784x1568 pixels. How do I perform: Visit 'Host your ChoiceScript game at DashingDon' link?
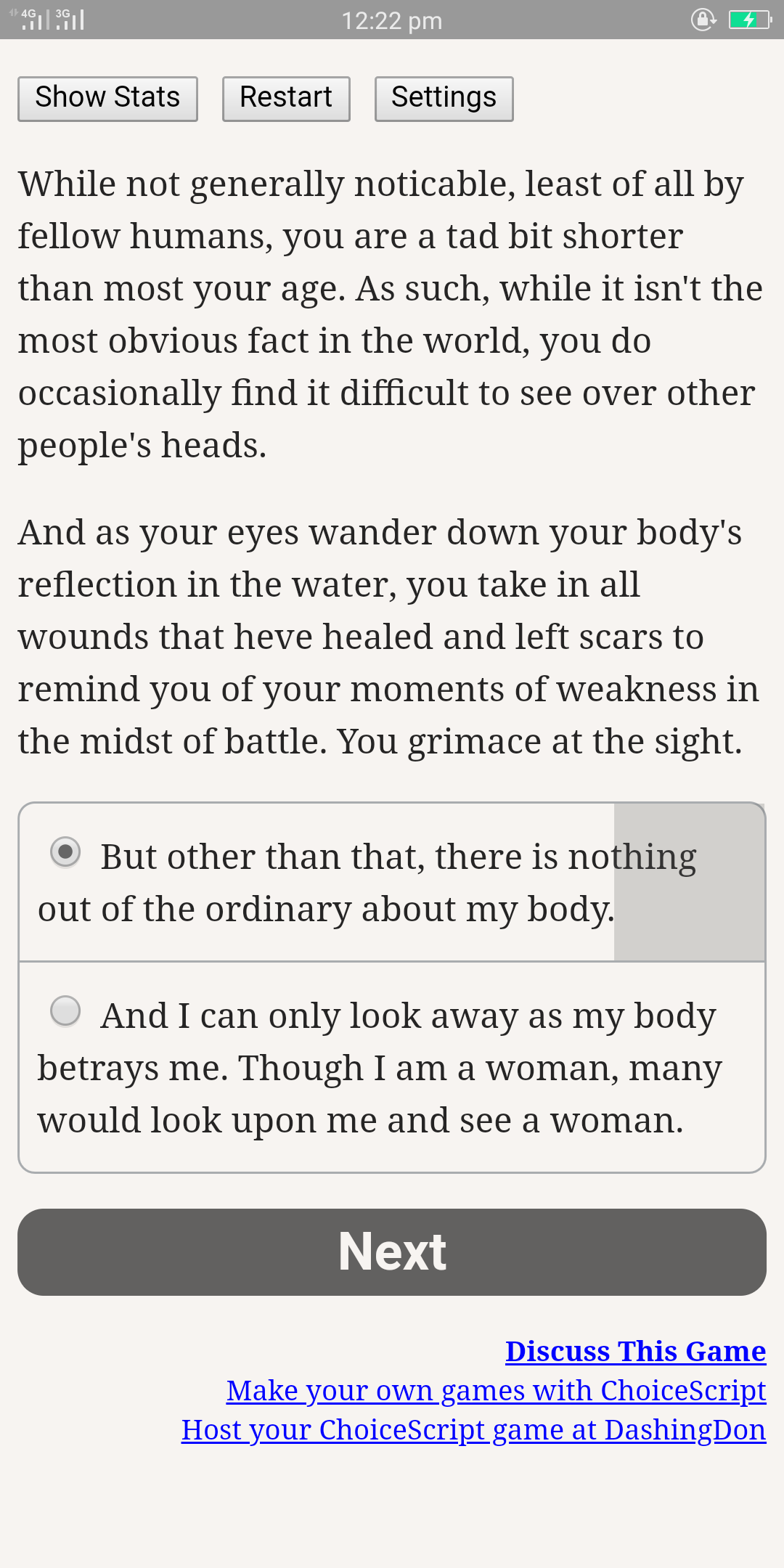(x=473, y=1430)
